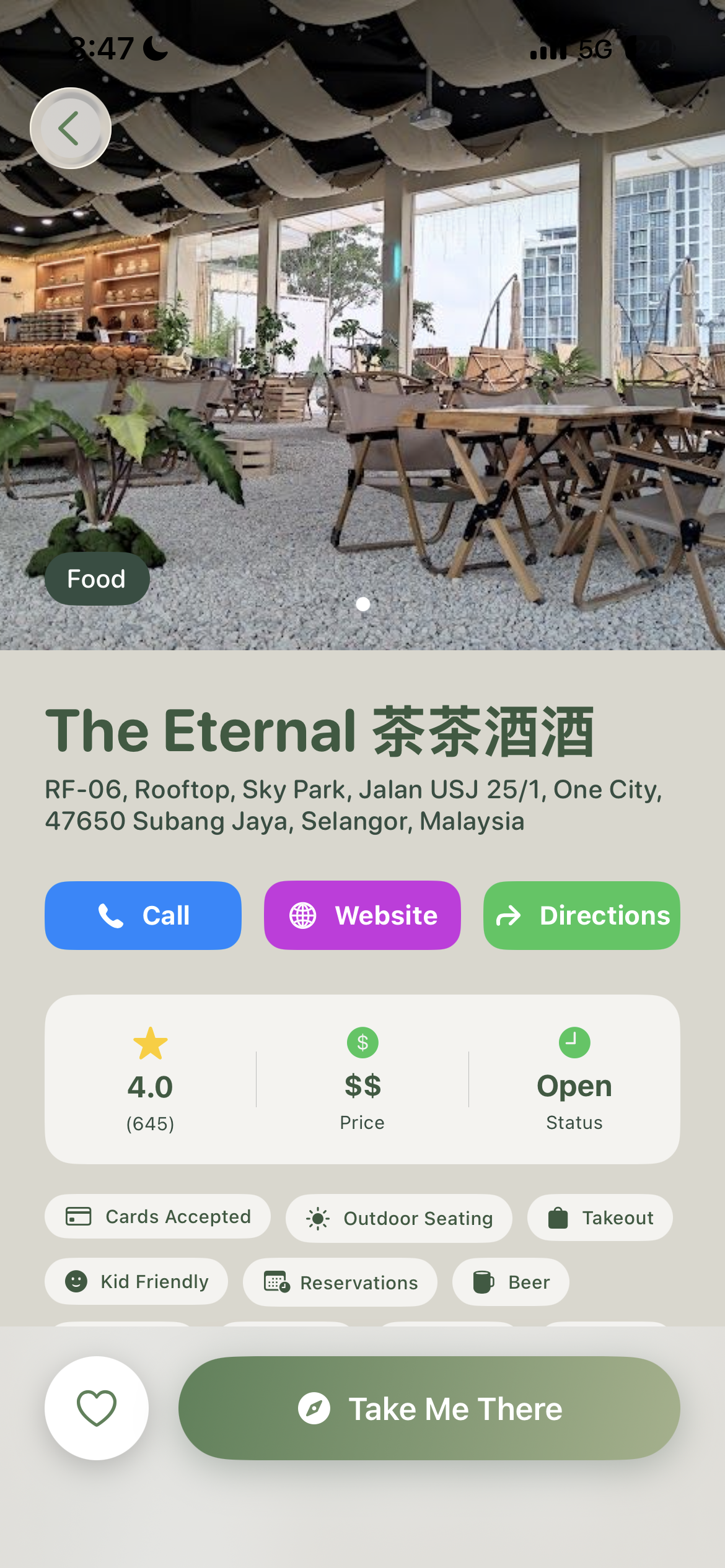Open the restaurant's Website
This screenshot has height=1568, width=725.
362,915
